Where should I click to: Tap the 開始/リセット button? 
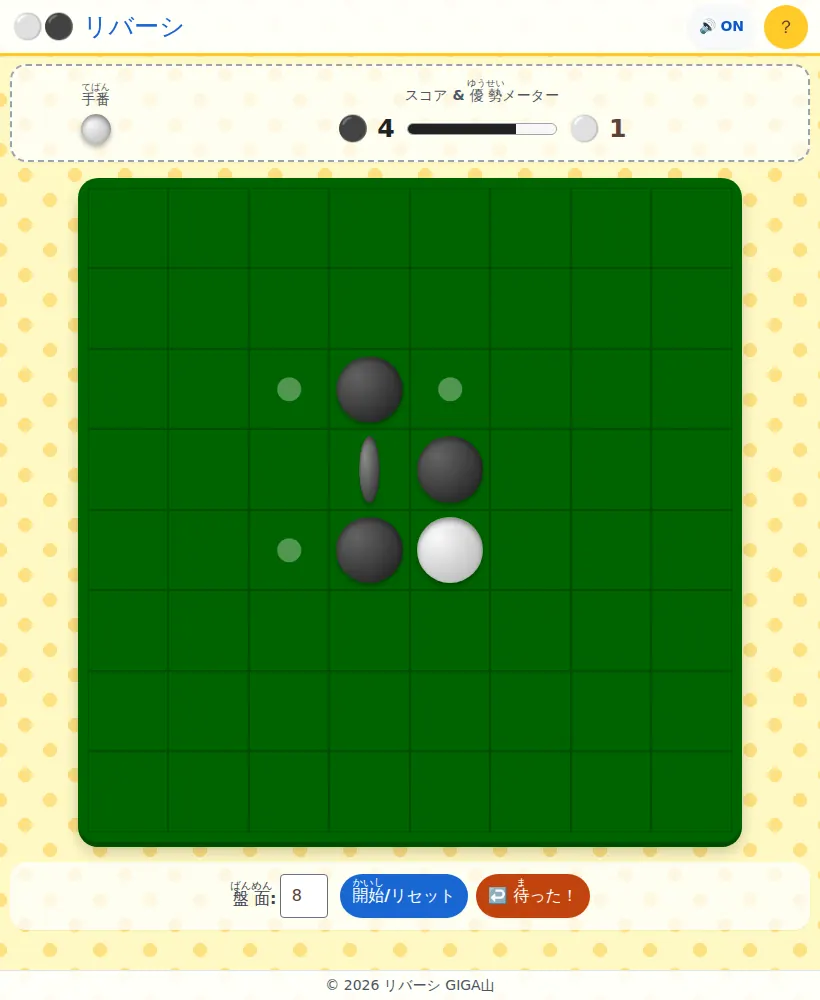(404, 895)
